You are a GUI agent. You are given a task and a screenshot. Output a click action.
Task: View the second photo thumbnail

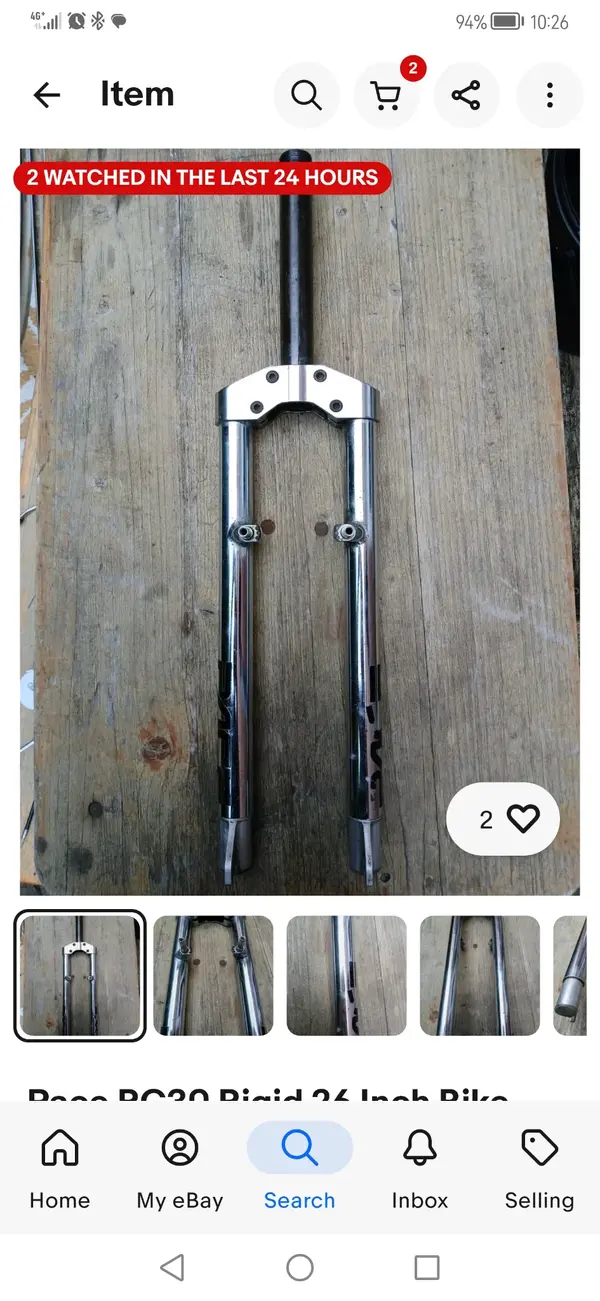coord(213,975)
